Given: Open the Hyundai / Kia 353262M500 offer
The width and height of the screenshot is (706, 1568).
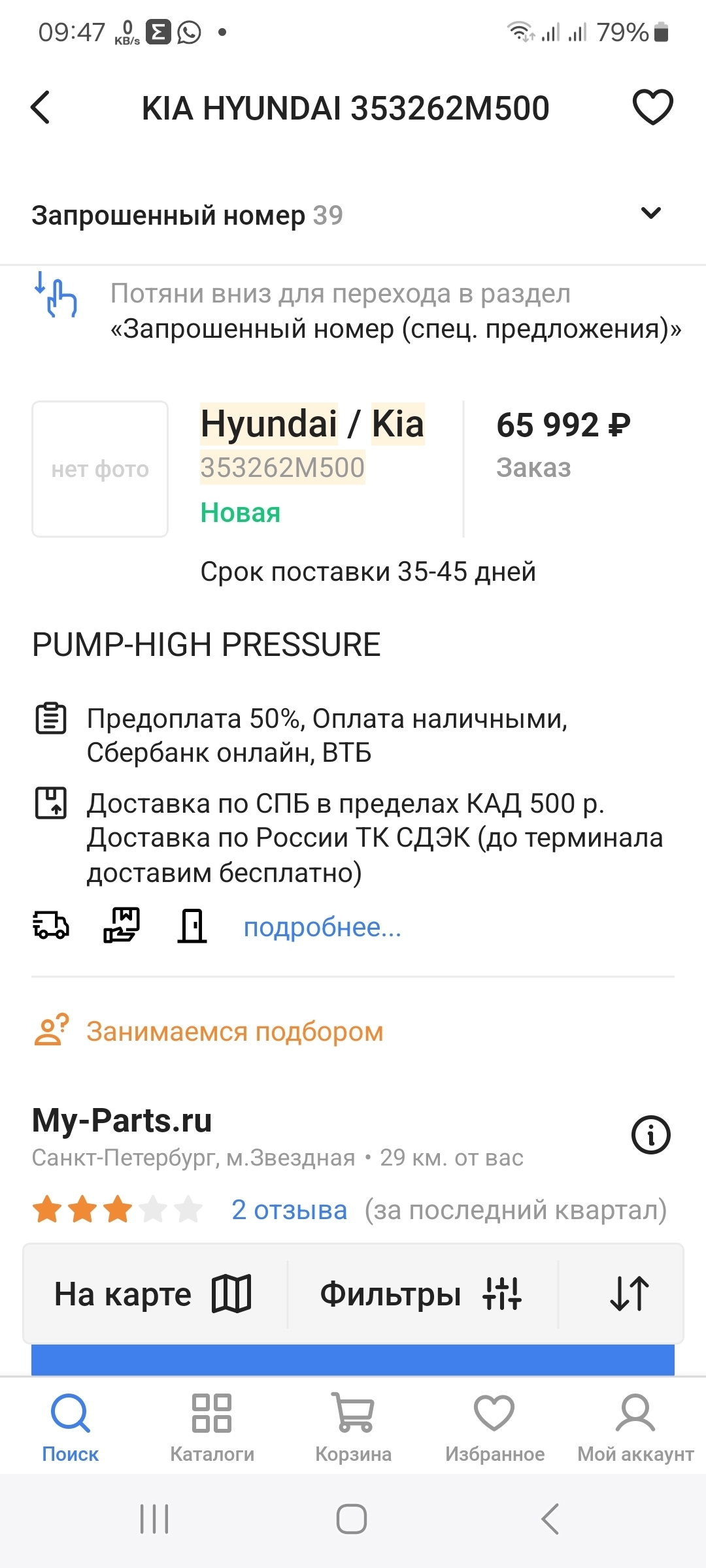Looking at the screenshot, I should pyautogui.click(x=312, y=446).
